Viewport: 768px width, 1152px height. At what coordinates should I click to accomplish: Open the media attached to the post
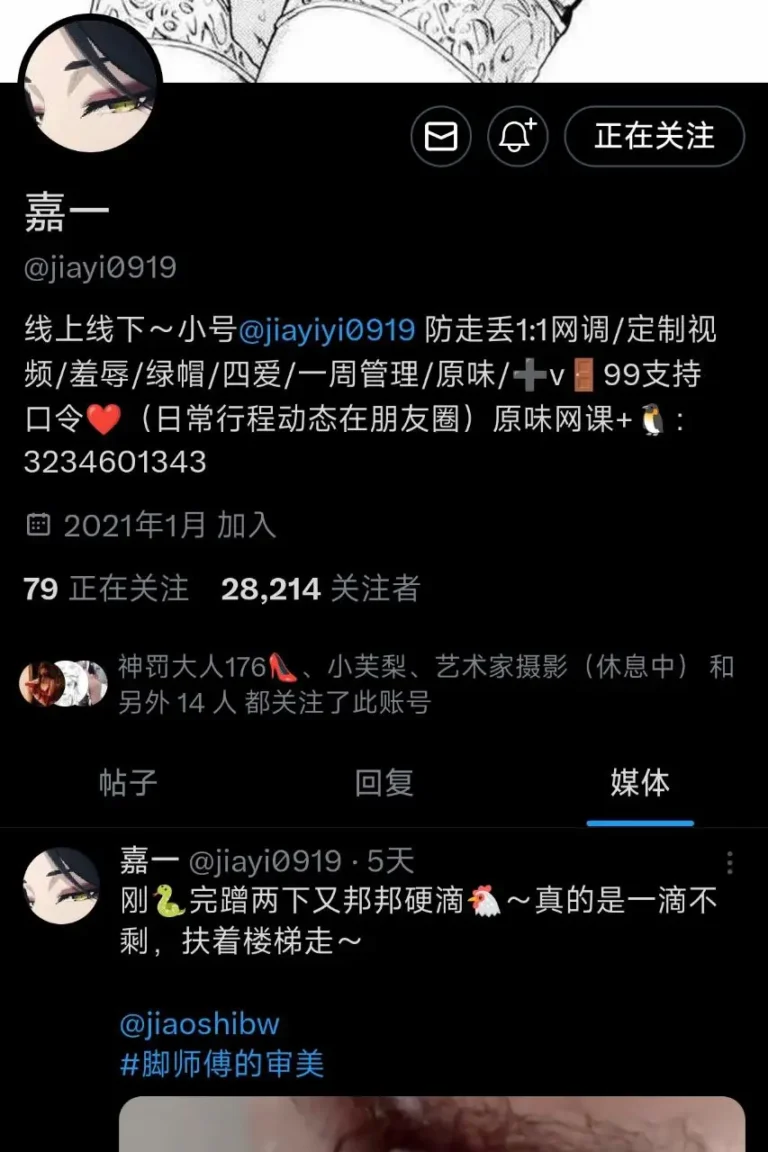[x=432, y=1125]
